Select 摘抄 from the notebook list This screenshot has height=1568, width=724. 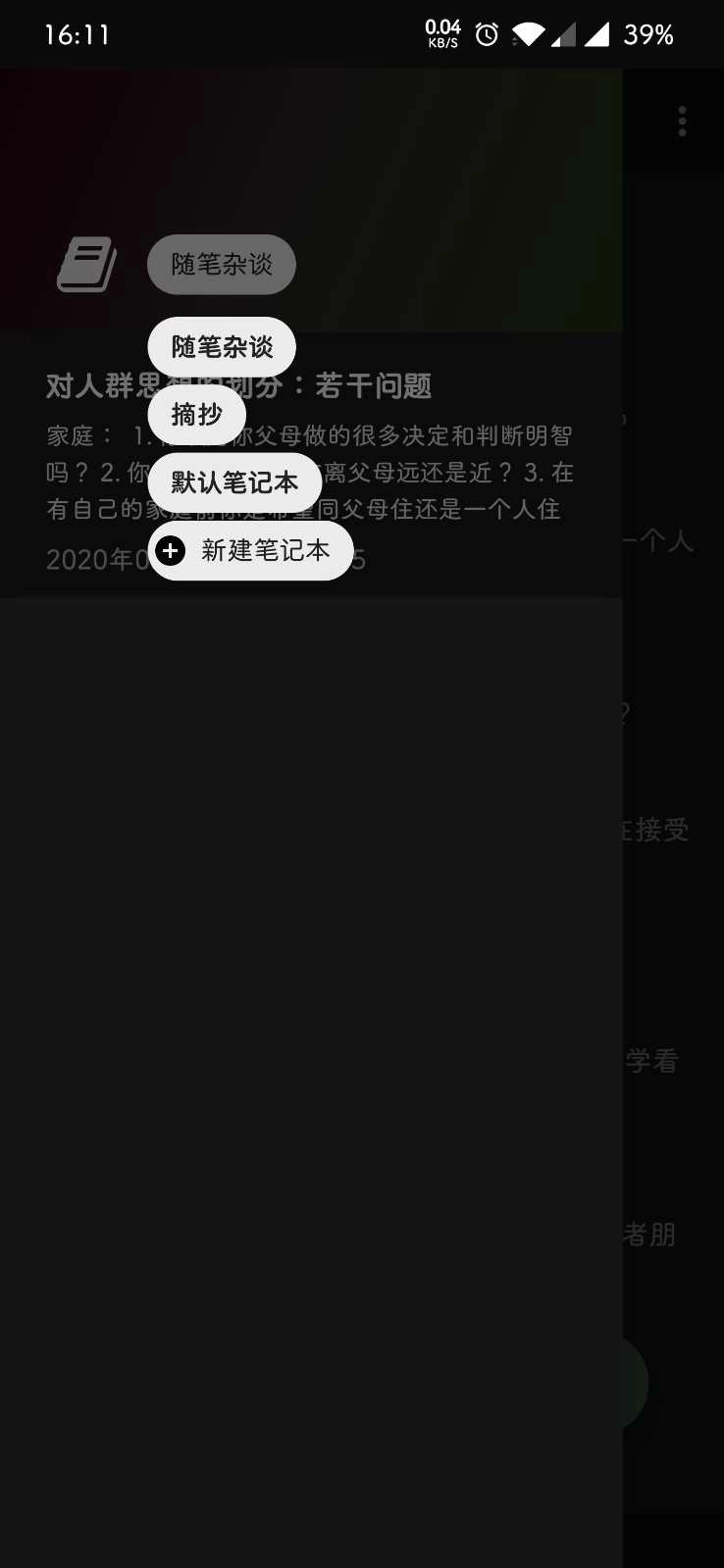click(196, 415)
